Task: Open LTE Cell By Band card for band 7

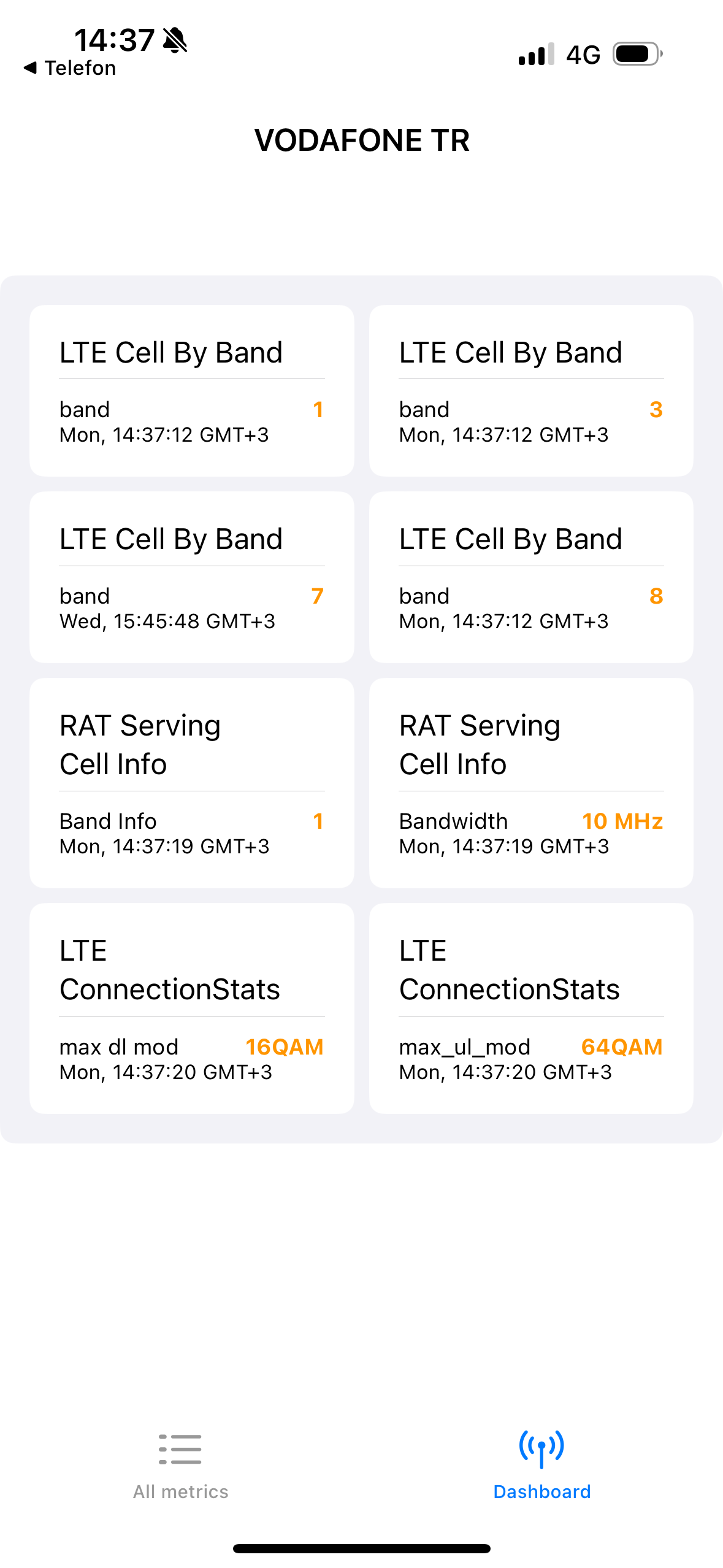Action: [x=192, y=577]
